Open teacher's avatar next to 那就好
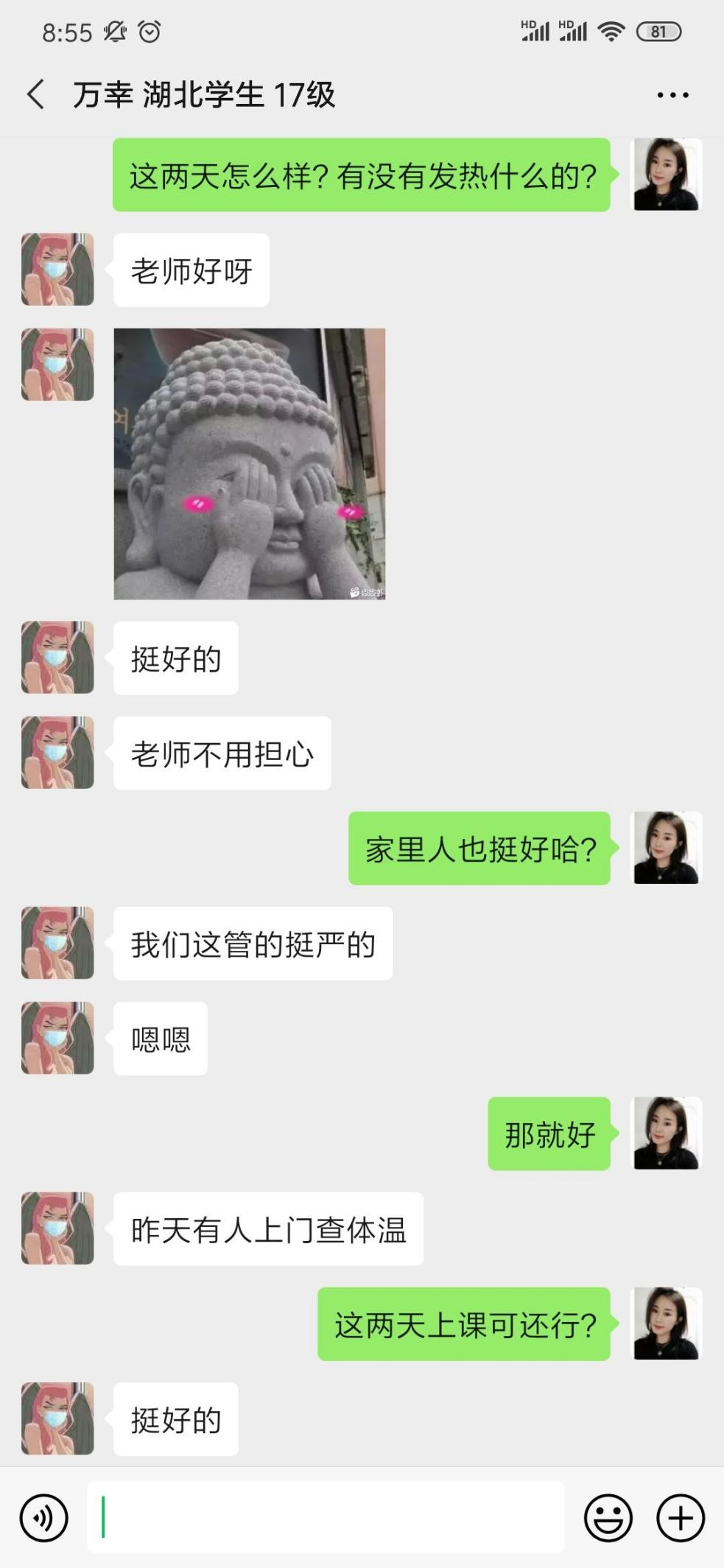The height and width of the screenshot is (1568, 724). click(667, 1133)
